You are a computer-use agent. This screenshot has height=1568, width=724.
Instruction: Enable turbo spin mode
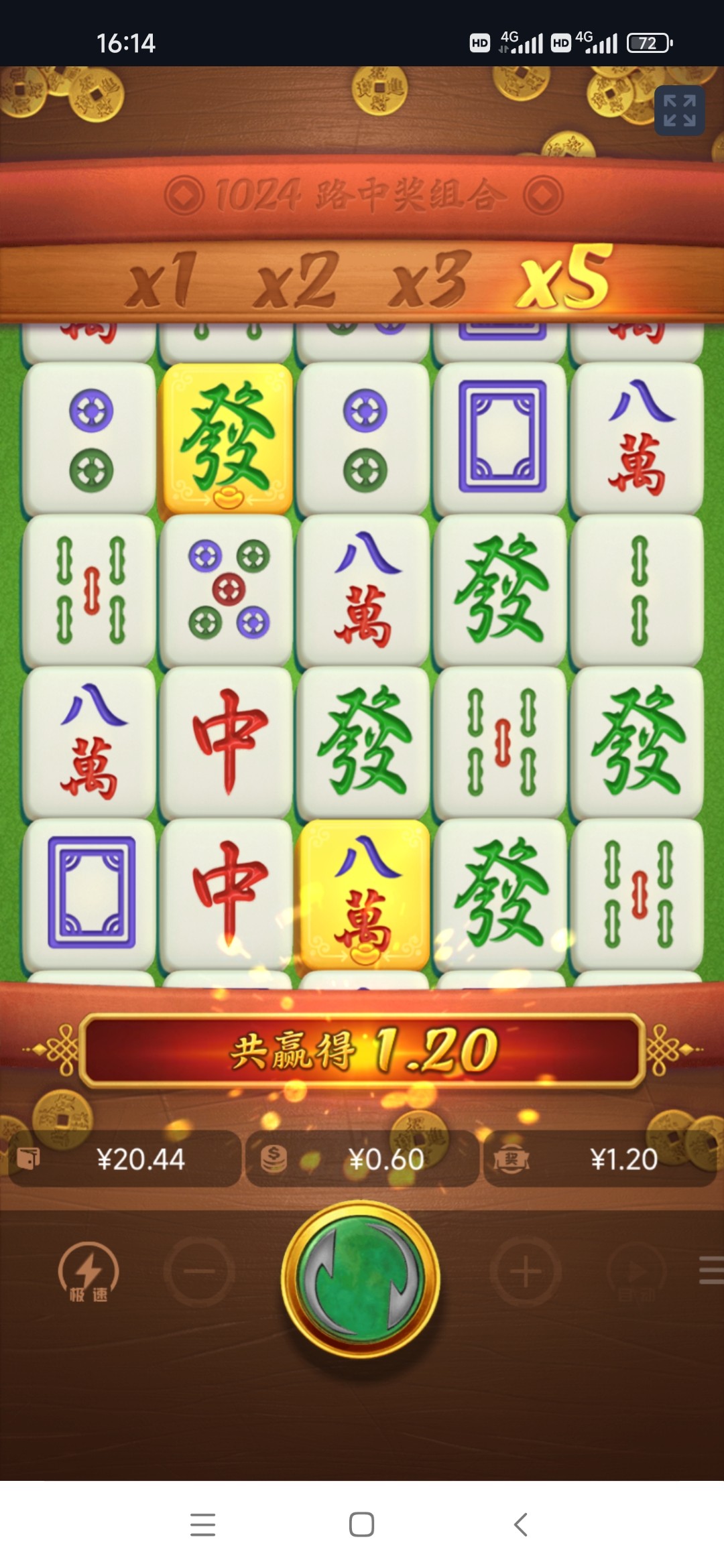pyautogui.click(x=88, y=1272)
